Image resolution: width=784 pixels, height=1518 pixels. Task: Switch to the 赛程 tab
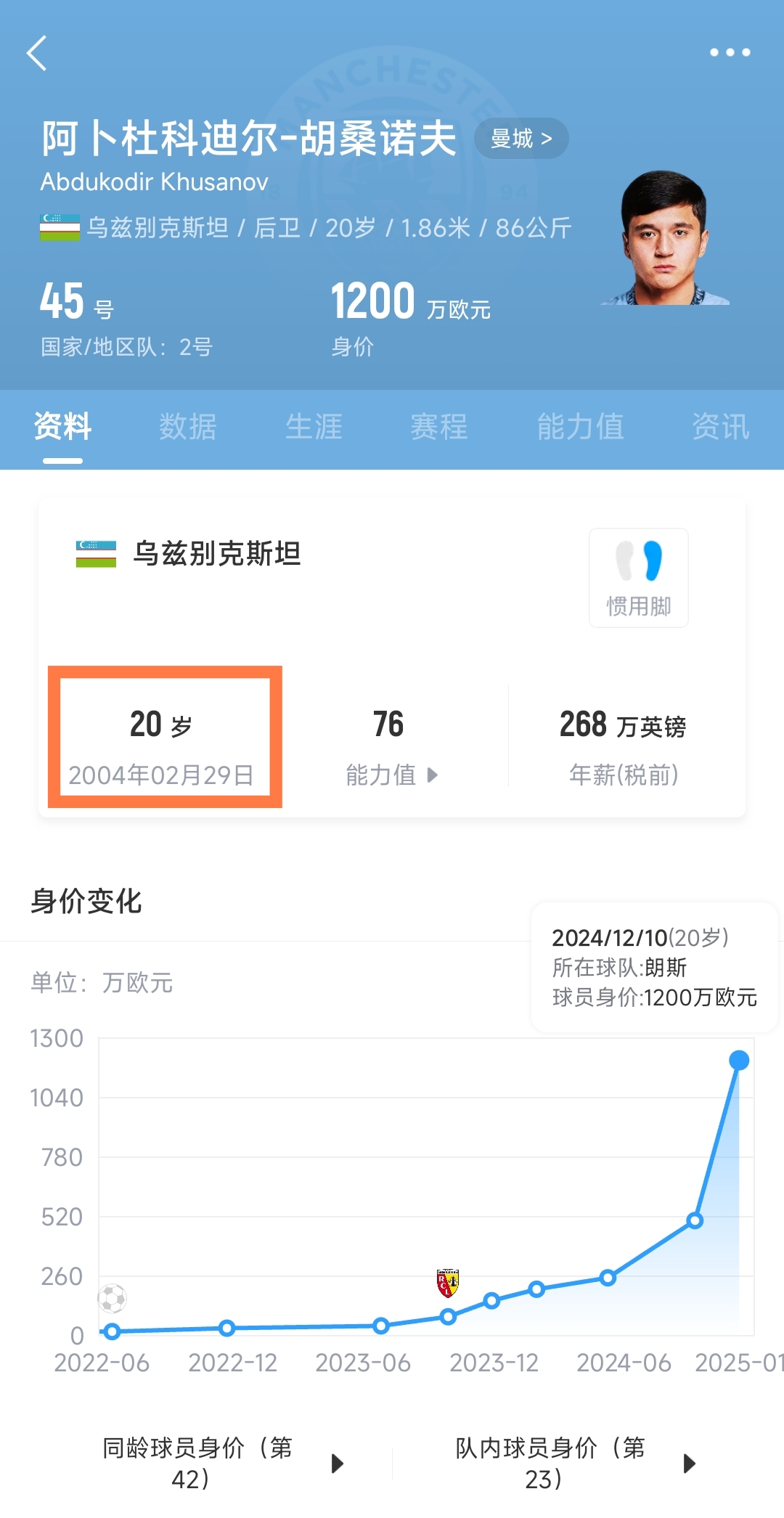coord(438,427)
